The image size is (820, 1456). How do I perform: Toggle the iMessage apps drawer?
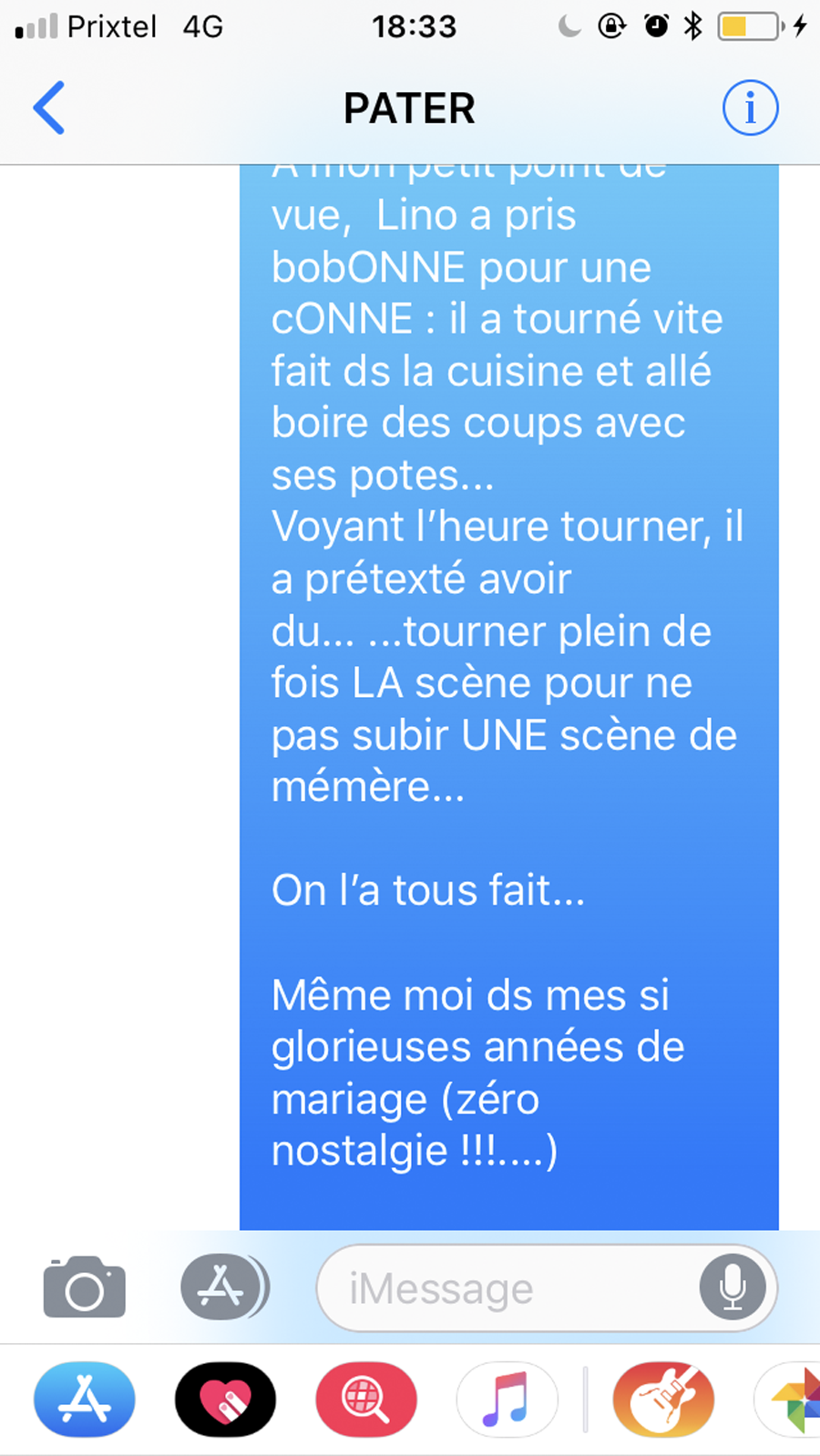point(222,1287)
